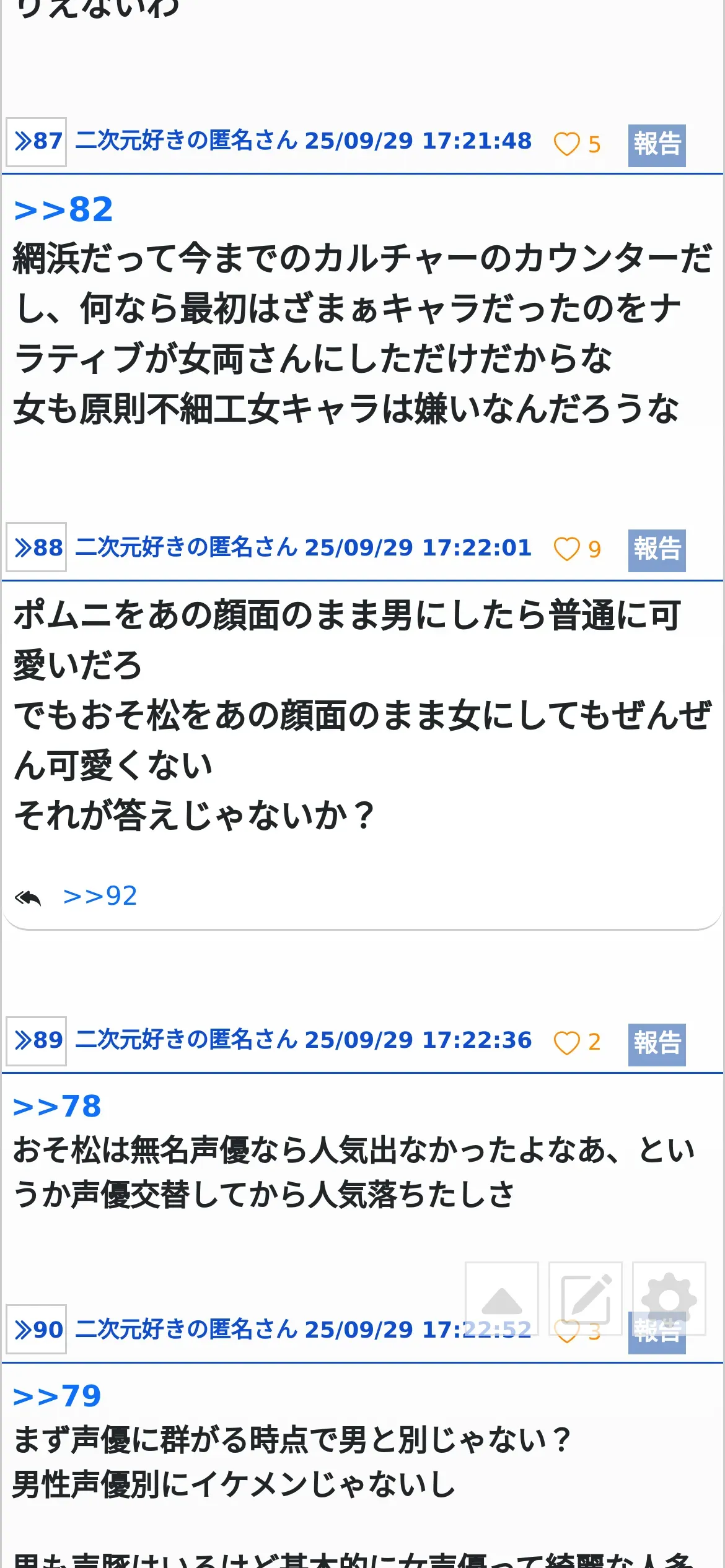Open the >>79 reply reference link
This screenshot has height=1568, width=725.
tap(57, 1396)
